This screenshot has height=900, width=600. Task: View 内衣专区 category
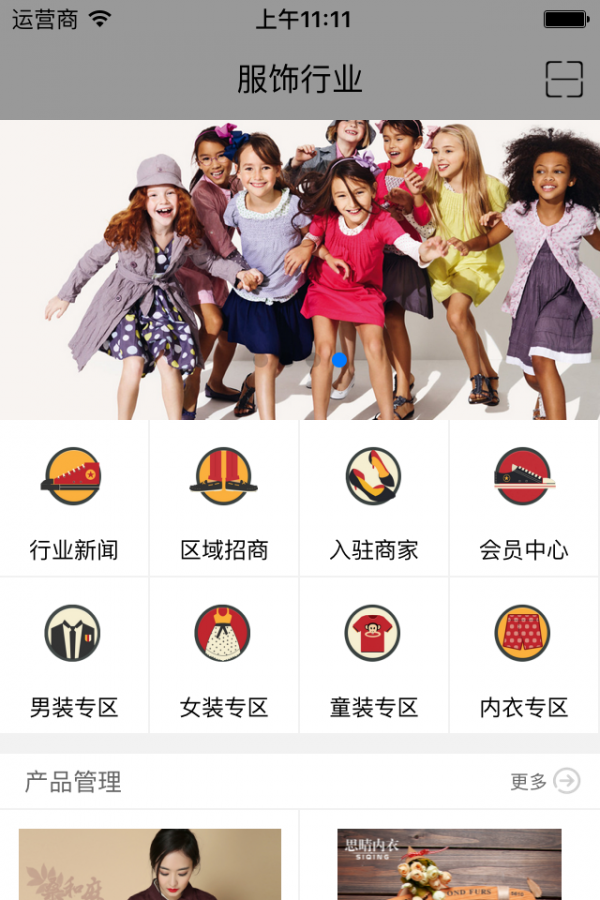coord(524,656)
